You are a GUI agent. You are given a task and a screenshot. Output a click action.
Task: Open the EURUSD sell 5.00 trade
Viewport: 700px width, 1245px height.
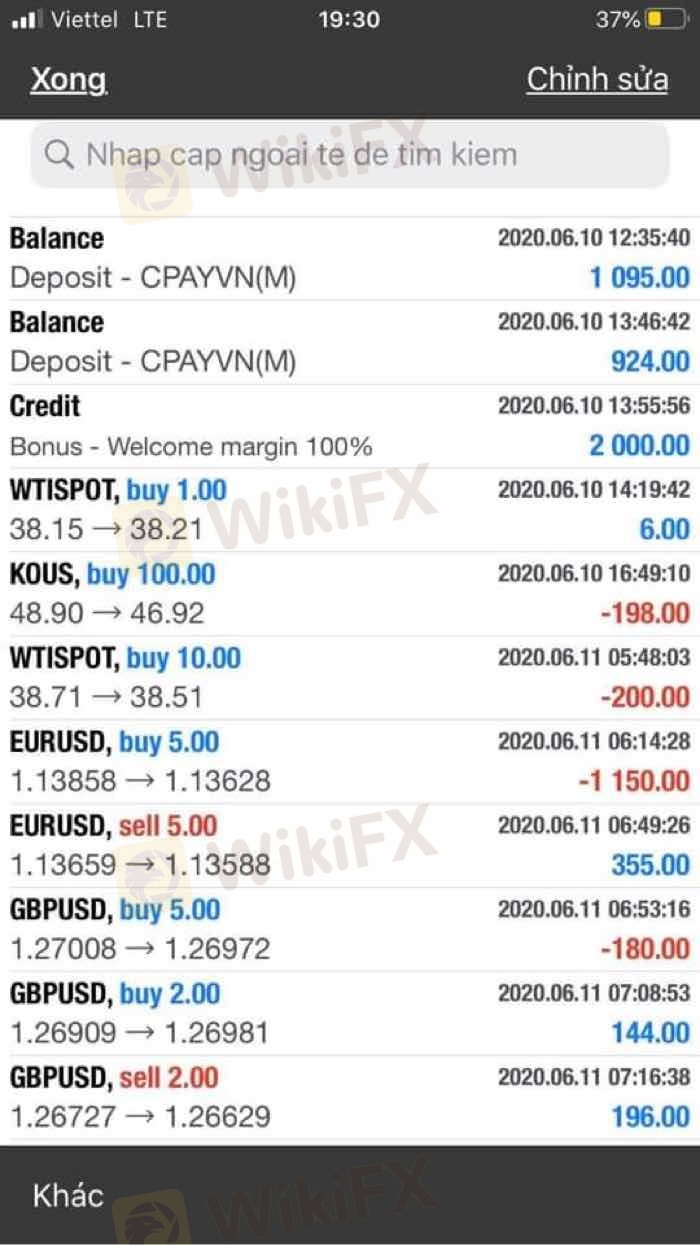[349, 846]
